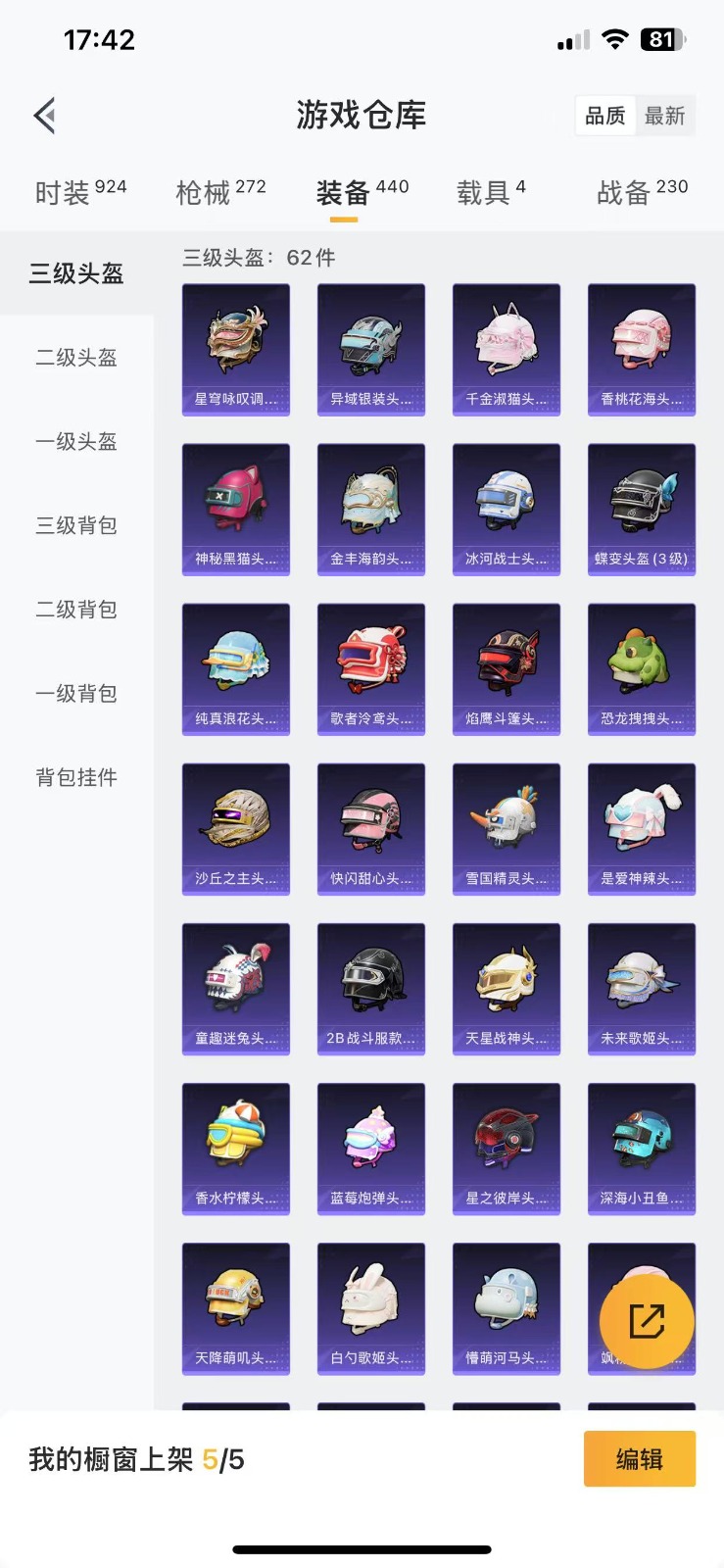Show 三级背包 items
Image resolution: width=724 pixels, height=1568 pixels.
point(76,525)
